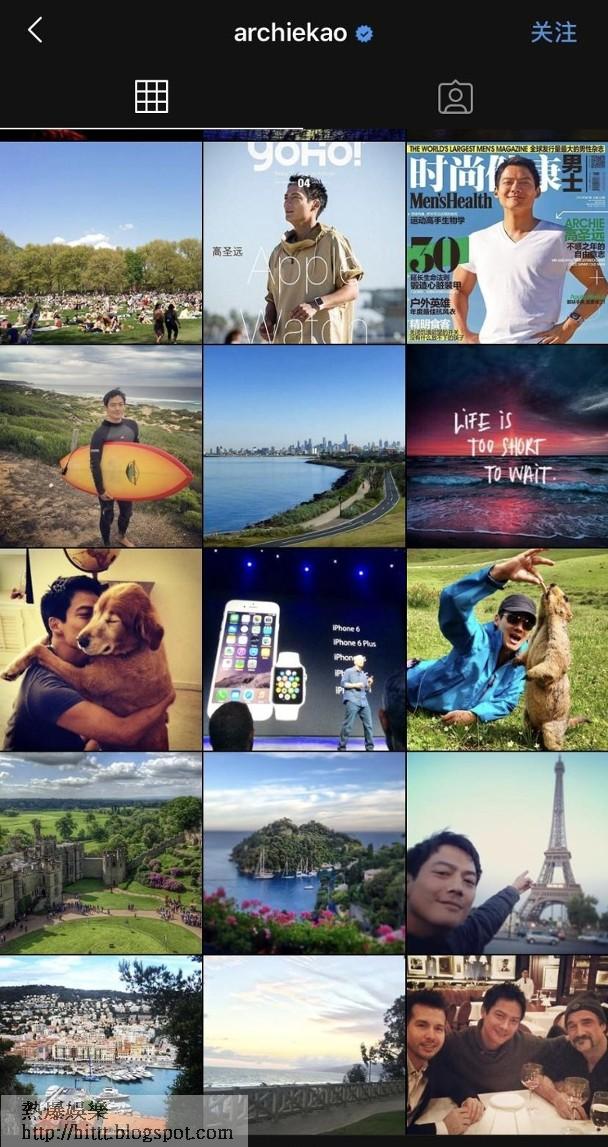The image size is (608, 1147).
Task: Open the marmot on grass photo
Action: click(x=507, y=649)
